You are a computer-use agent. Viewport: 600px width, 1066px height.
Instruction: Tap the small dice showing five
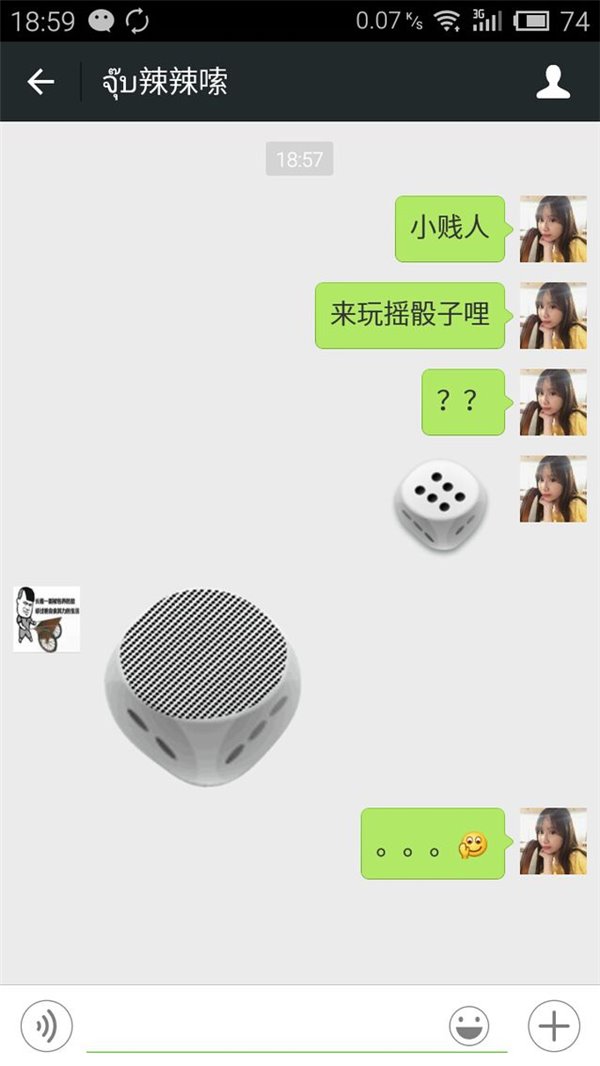[440, 505]
